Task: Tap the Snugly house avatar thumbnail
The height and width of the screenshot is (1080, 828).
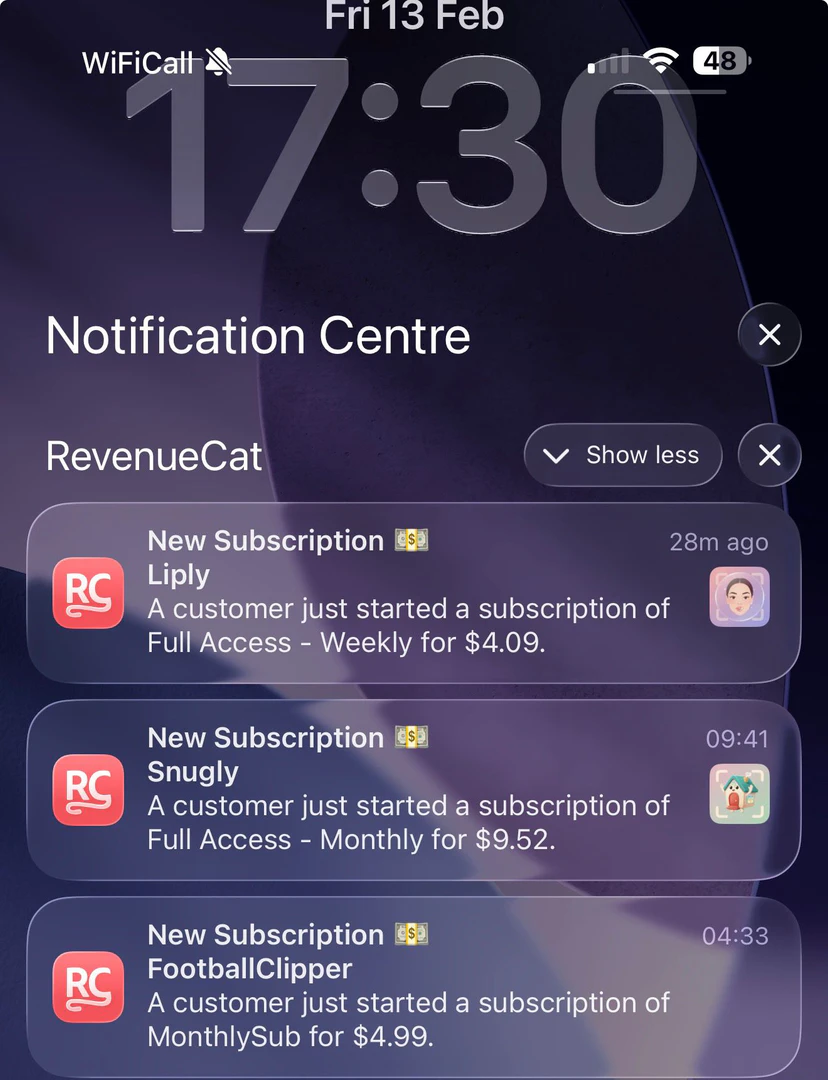Action: (739, 793)
